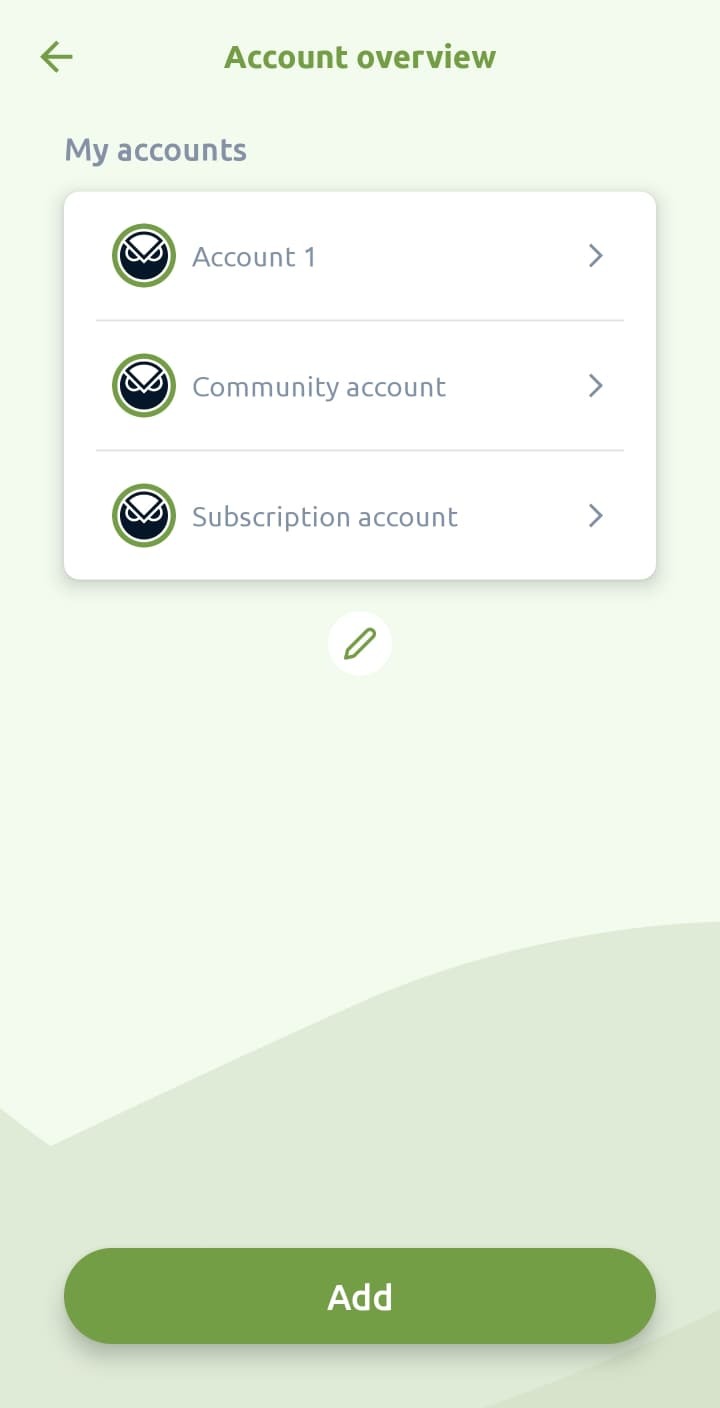The height and width of the screenshot is (1408, 720).
Task: Open the Subscription account
Action: click(360, 516)
